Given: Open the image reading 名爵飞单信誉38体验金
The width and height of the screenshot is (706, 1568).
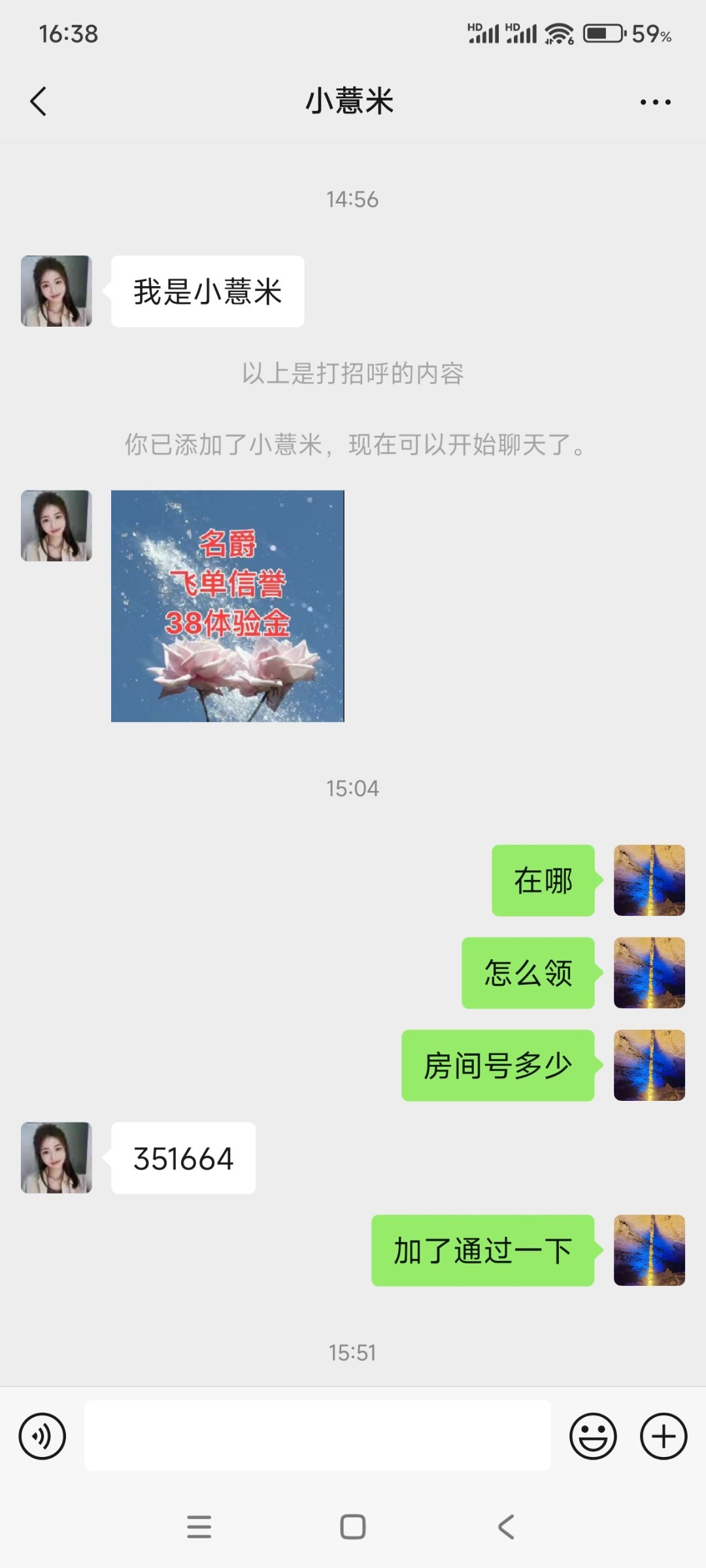Looking at the screenshot, I should coord(227,606).
